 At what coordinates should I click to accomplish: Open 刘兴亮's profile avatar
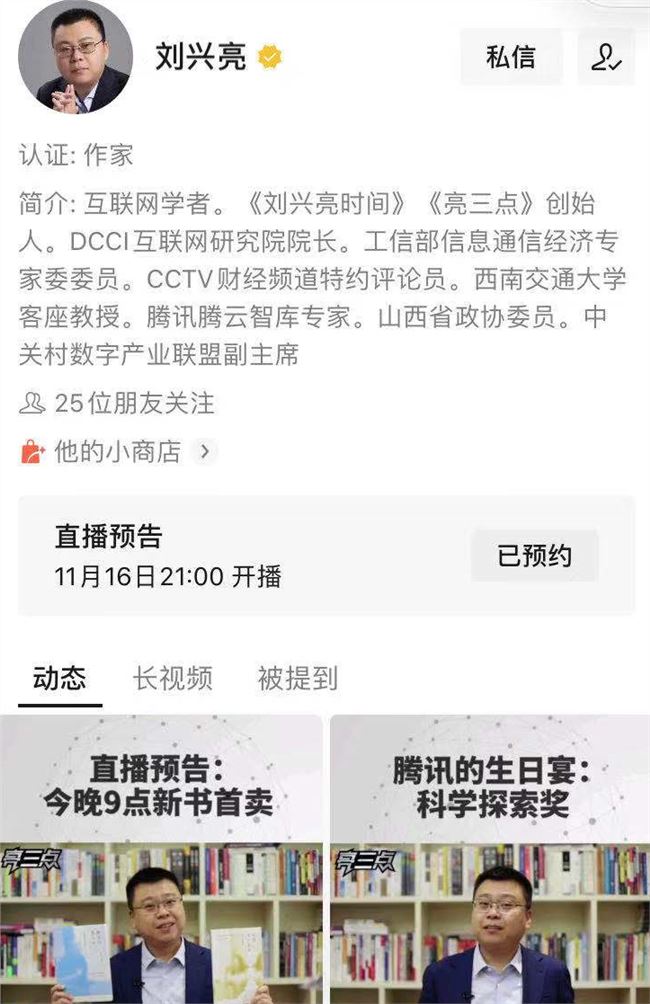pos(76,58)
